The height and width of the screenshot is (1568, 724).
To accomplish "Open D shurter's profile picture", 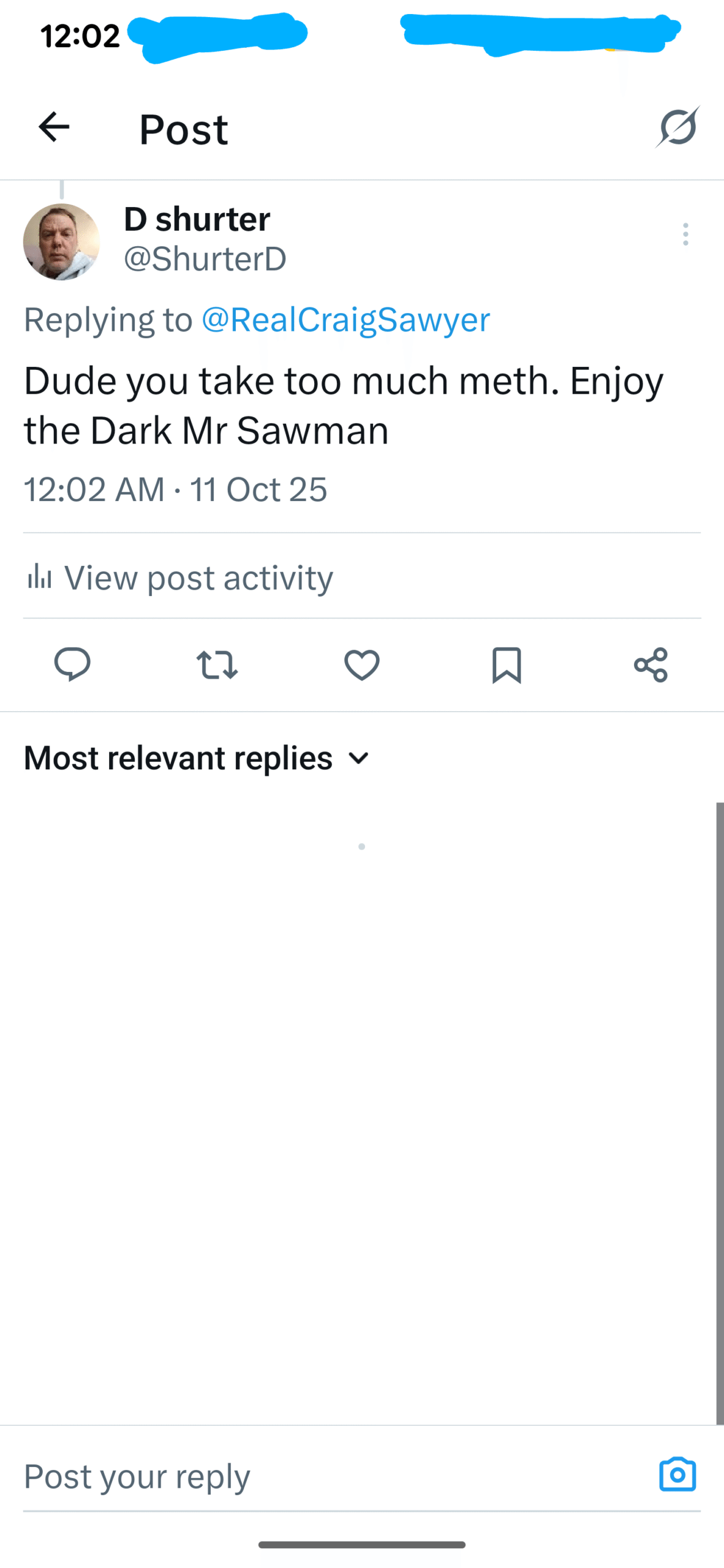I will tap(61, 241).
